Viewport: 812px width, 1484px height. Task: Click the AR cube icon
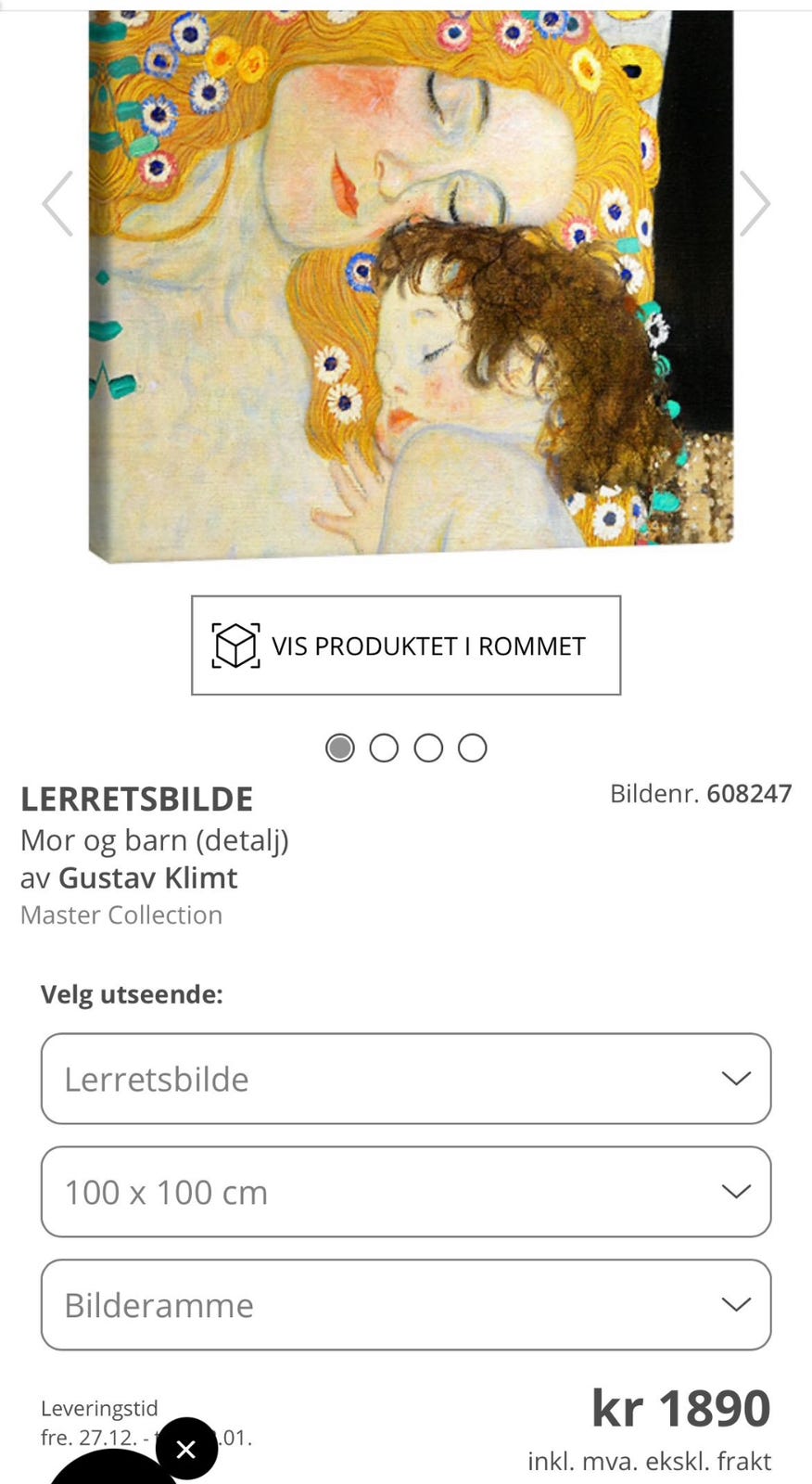pyautogui.click(x=235, y=646)
